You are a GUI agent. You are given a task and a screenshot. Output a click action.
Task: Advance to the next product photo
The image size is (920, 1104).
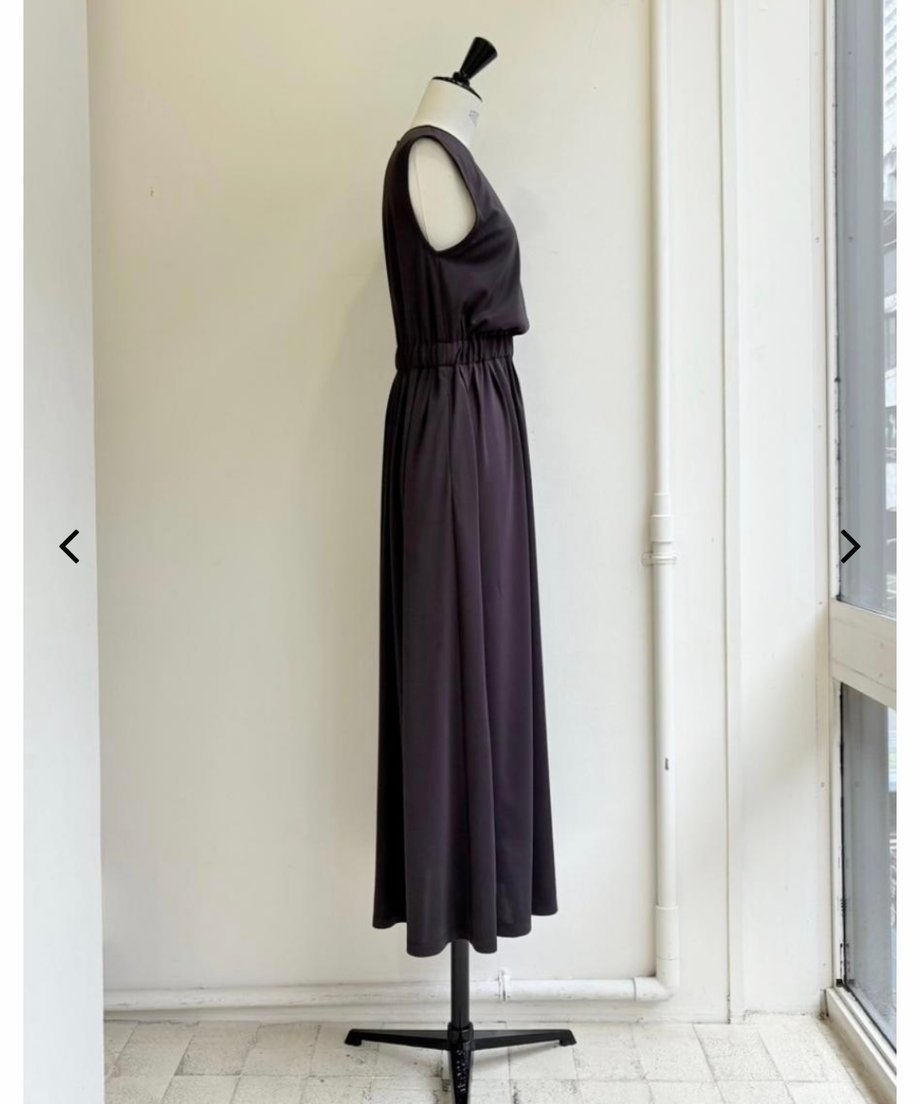tap(849, 547)
